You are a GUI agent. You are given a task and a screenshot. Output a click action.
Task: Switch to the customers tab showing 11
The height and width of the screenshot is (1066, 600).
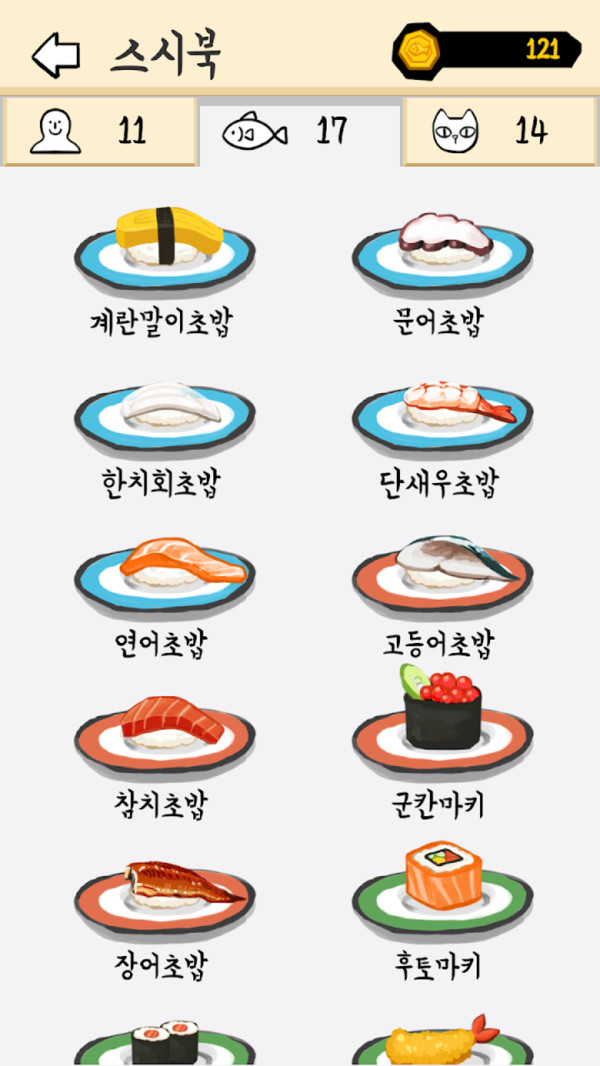98,131
